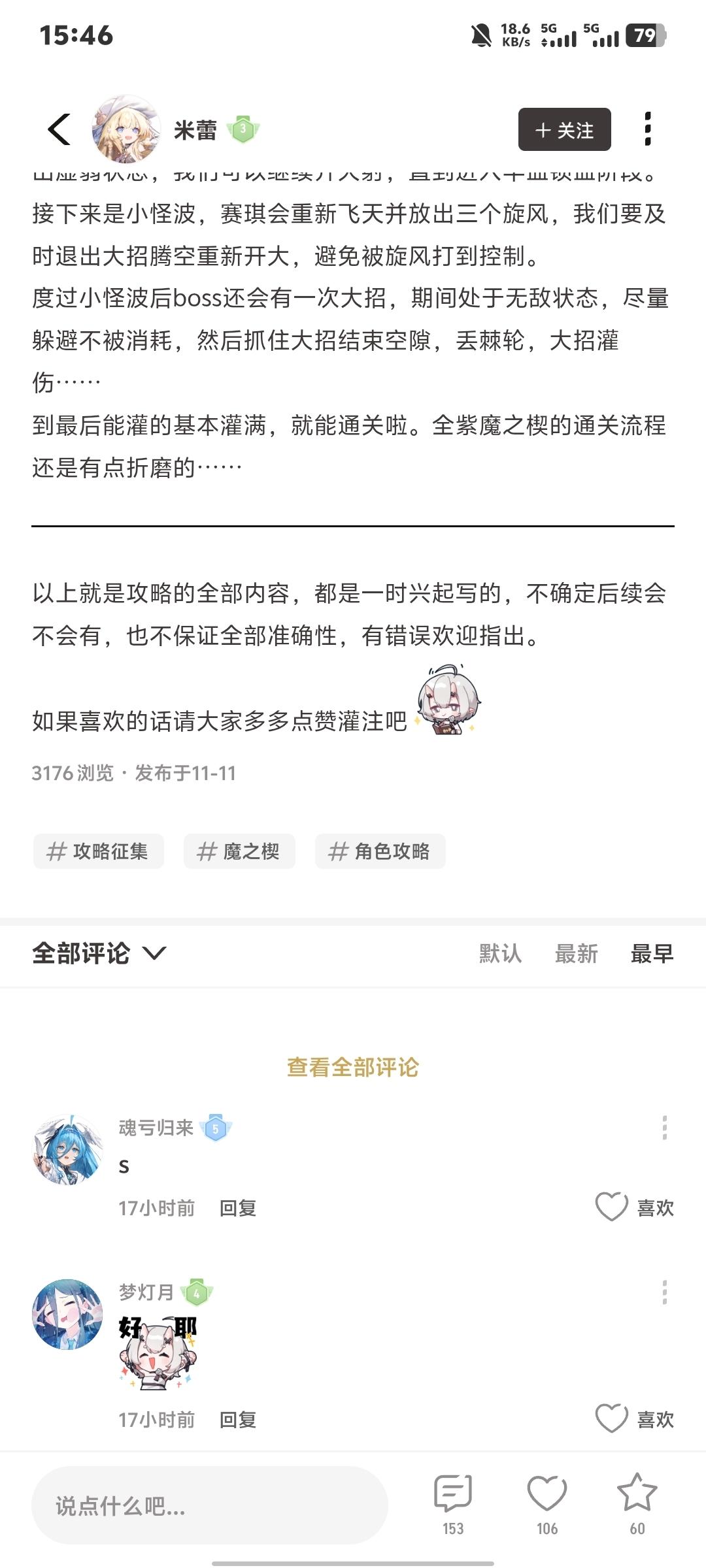Like 魂亏归来's comment
Viewport: 706px width, 1568px height.
612,1207
